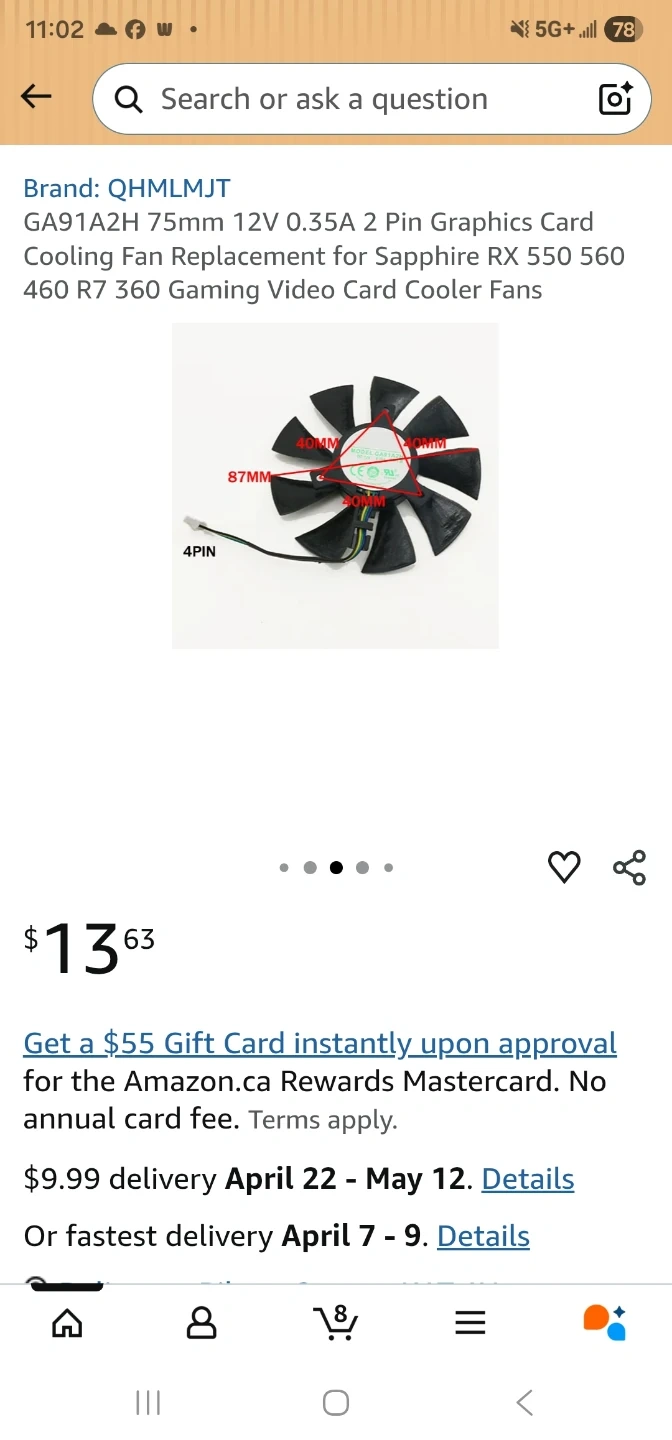
Task: Launch the Rufus AI assistant
Action: pos(604,1322)
